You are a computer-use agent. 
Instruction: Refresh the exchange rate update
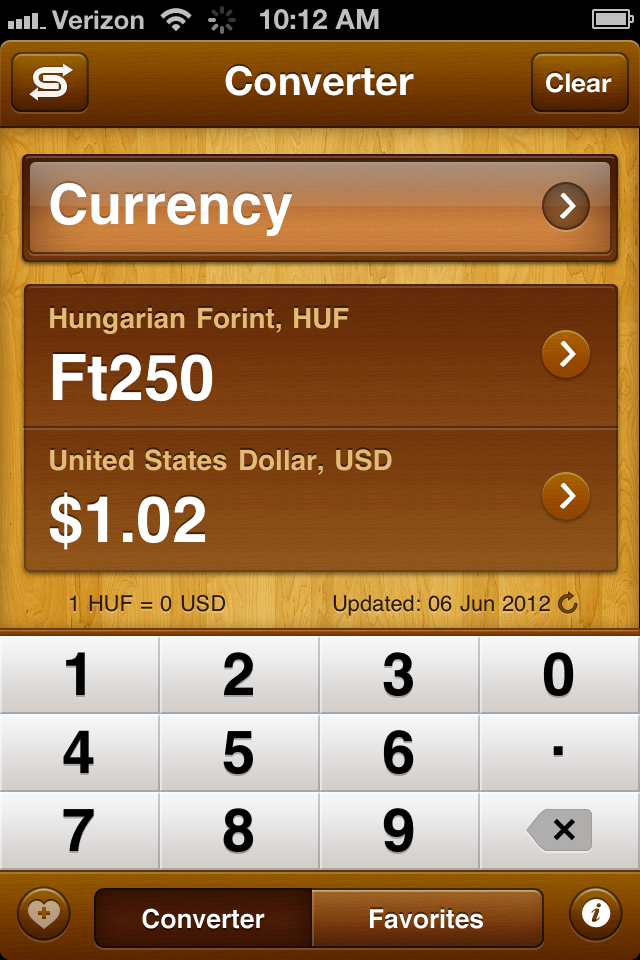pos(568,603)
